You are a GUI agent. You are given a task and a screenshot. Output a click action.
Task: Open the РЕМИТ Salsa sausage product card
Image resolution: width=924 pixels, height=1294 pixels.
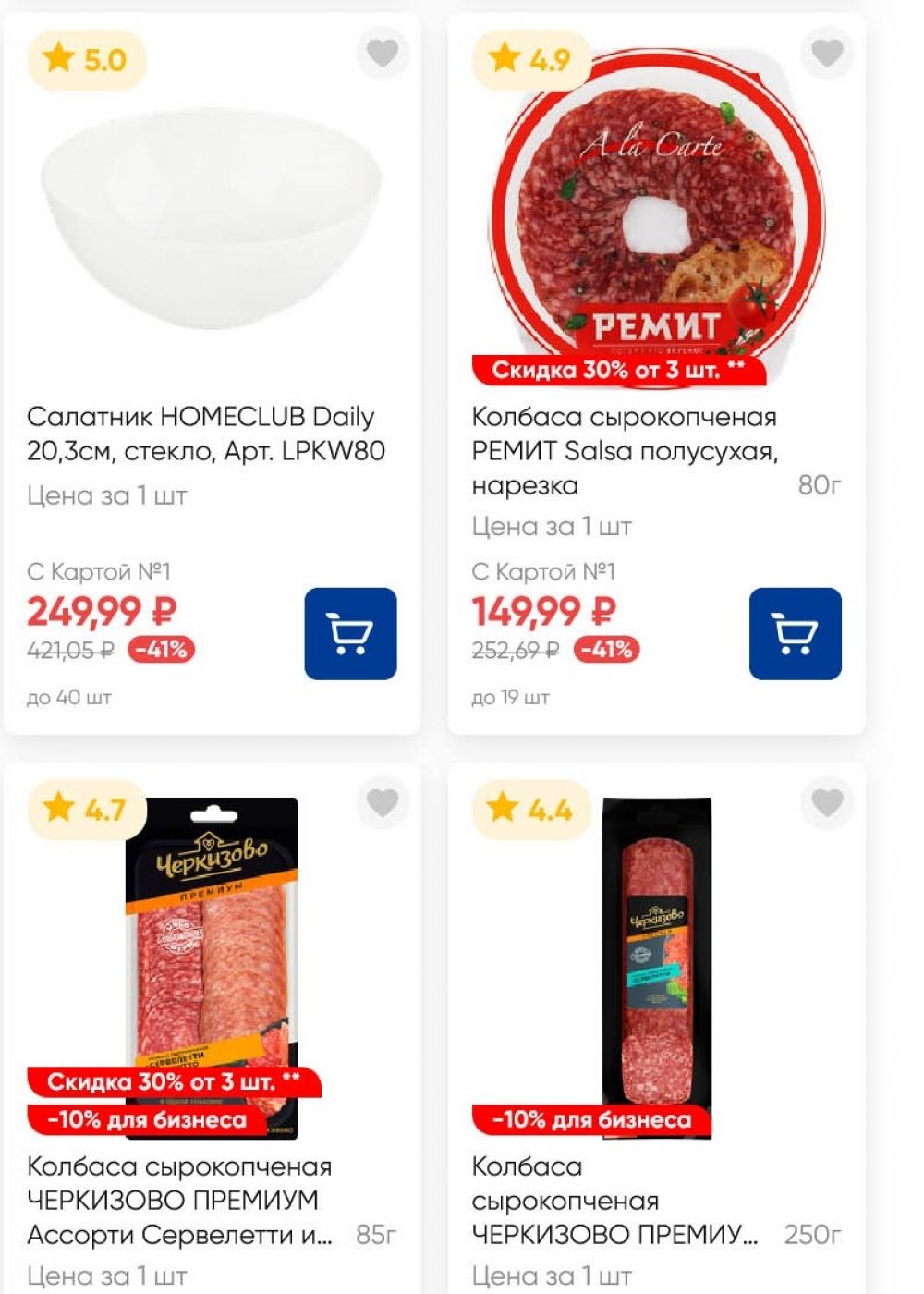coord(625,450)
